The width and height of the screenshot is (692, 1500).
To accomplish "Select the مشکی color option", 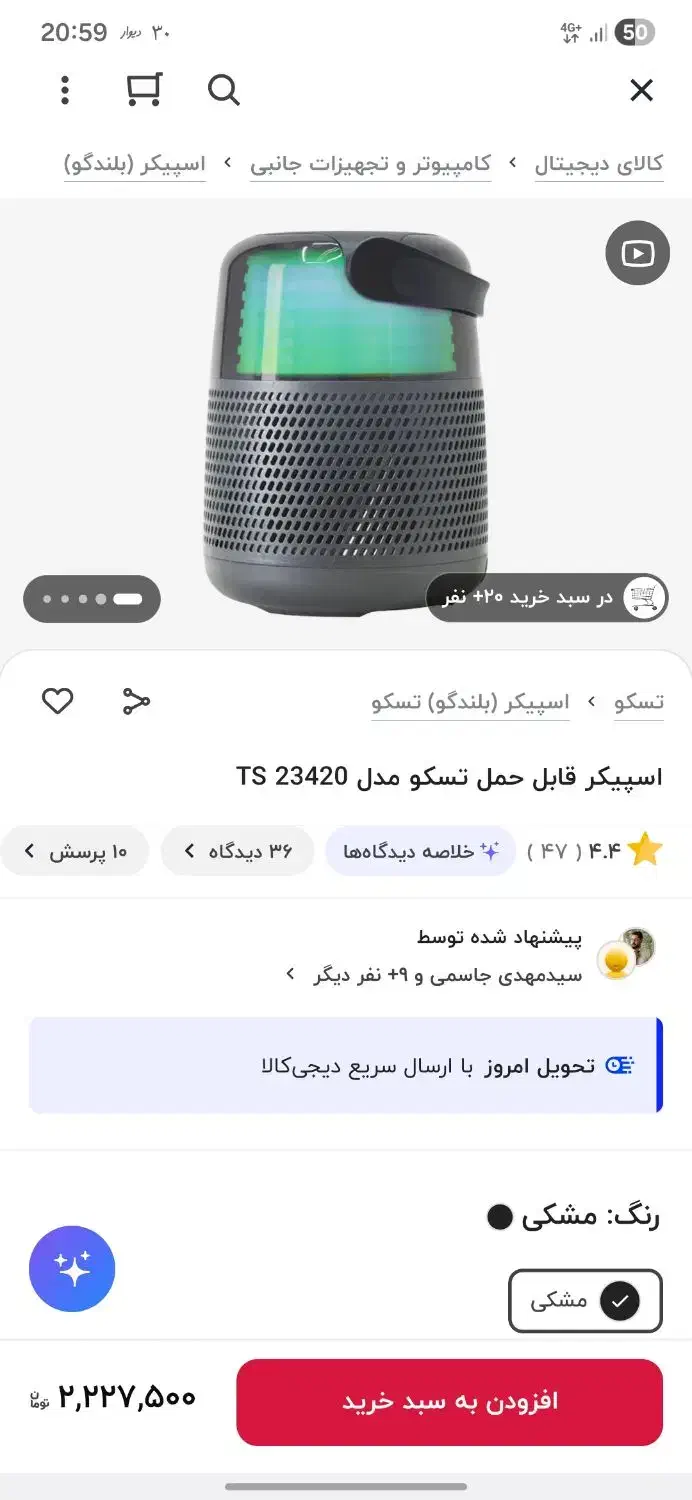I will 585,1301.
